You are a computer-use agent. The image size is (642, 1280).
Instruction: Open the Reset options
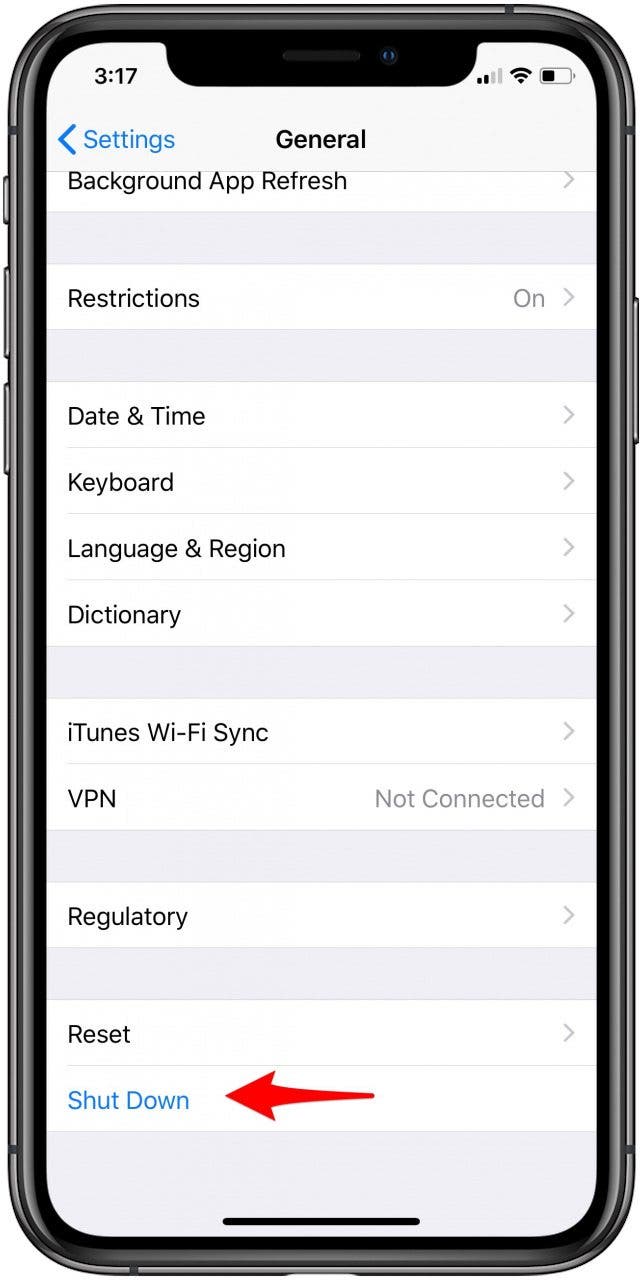[x=320, y=1034]
